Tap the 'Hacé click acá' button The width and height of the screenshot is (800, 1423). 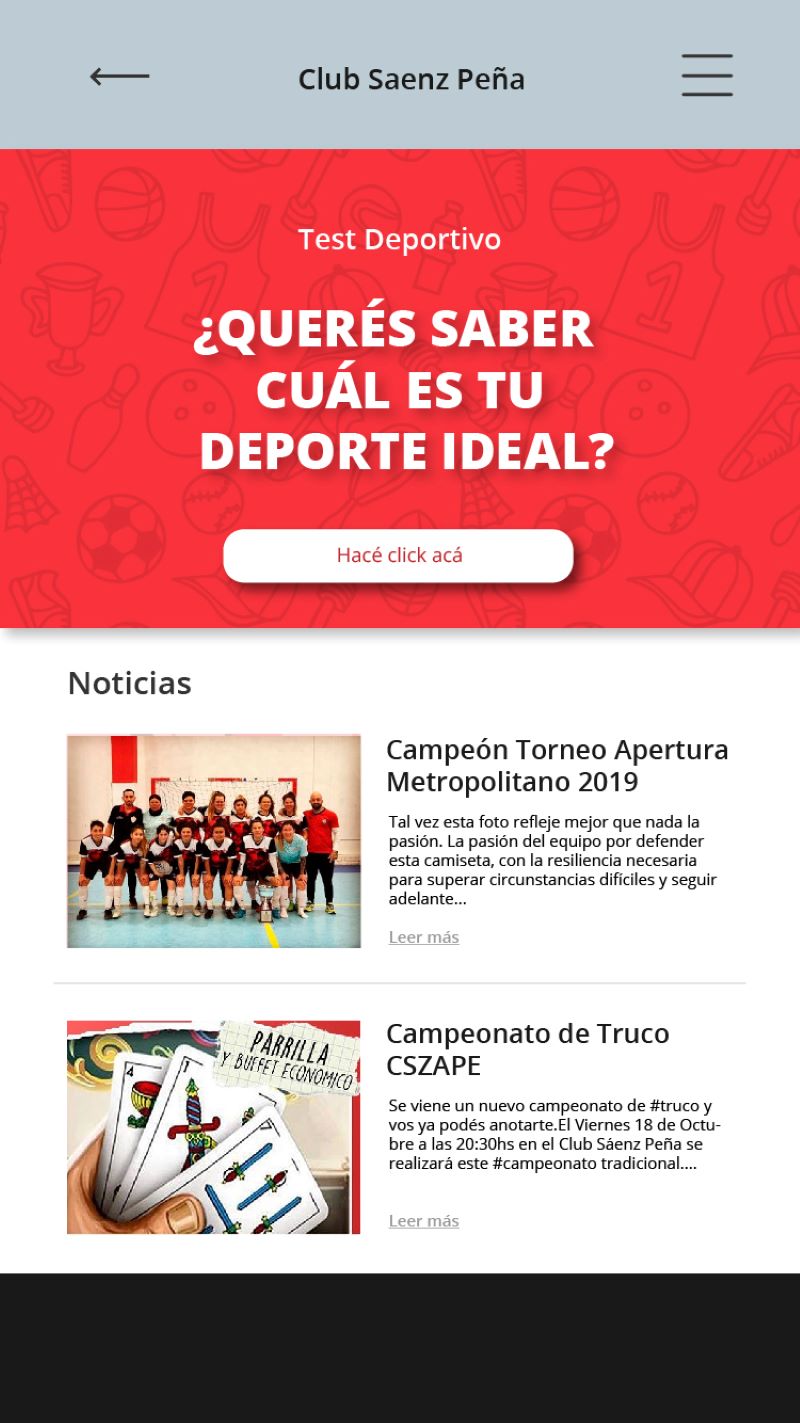(x=398, y=556)
